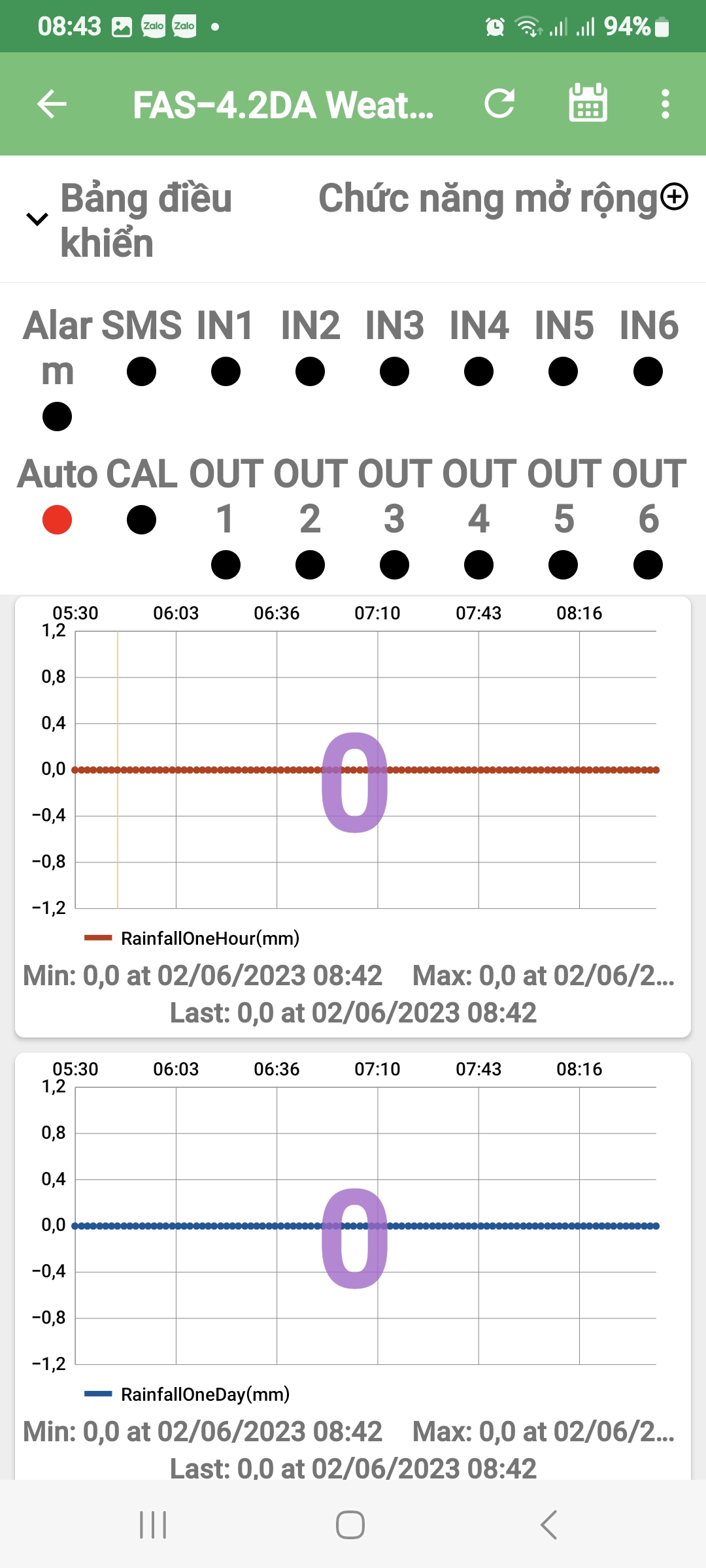The width and height of the screenshot is (706, 1568).
Task: Toggle the CAL indicator
Action: 141,520
